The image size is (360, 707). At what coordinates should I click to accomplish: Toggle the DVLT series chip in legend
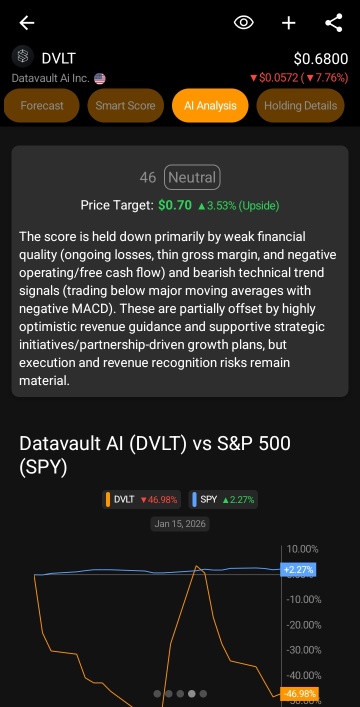coord(141,500)
